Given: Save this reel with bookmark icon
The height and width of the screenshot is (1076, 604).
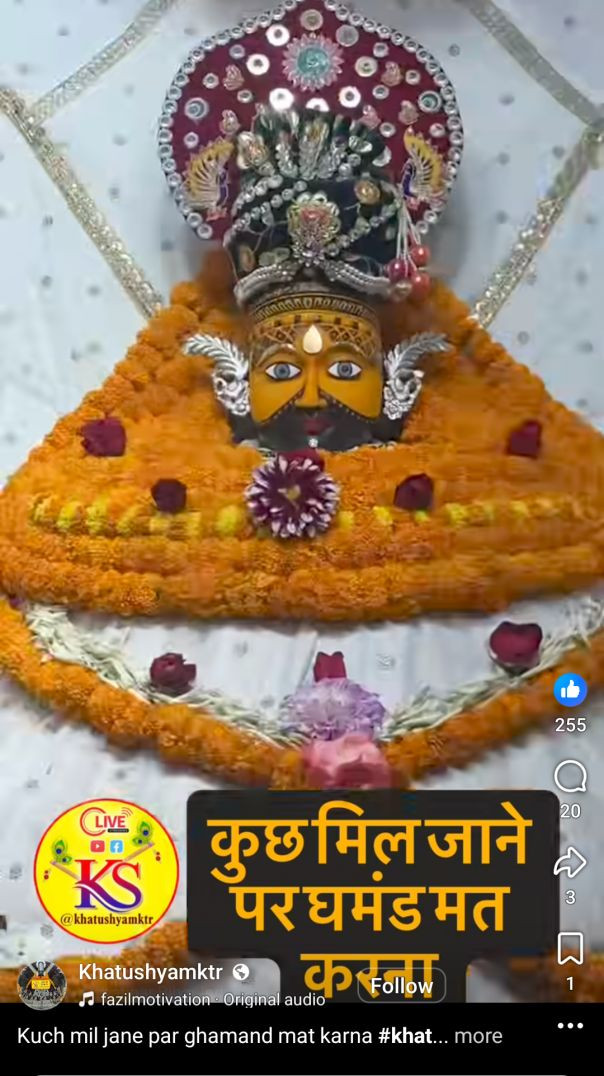Looking at the screenshot, I should (570, 948).
